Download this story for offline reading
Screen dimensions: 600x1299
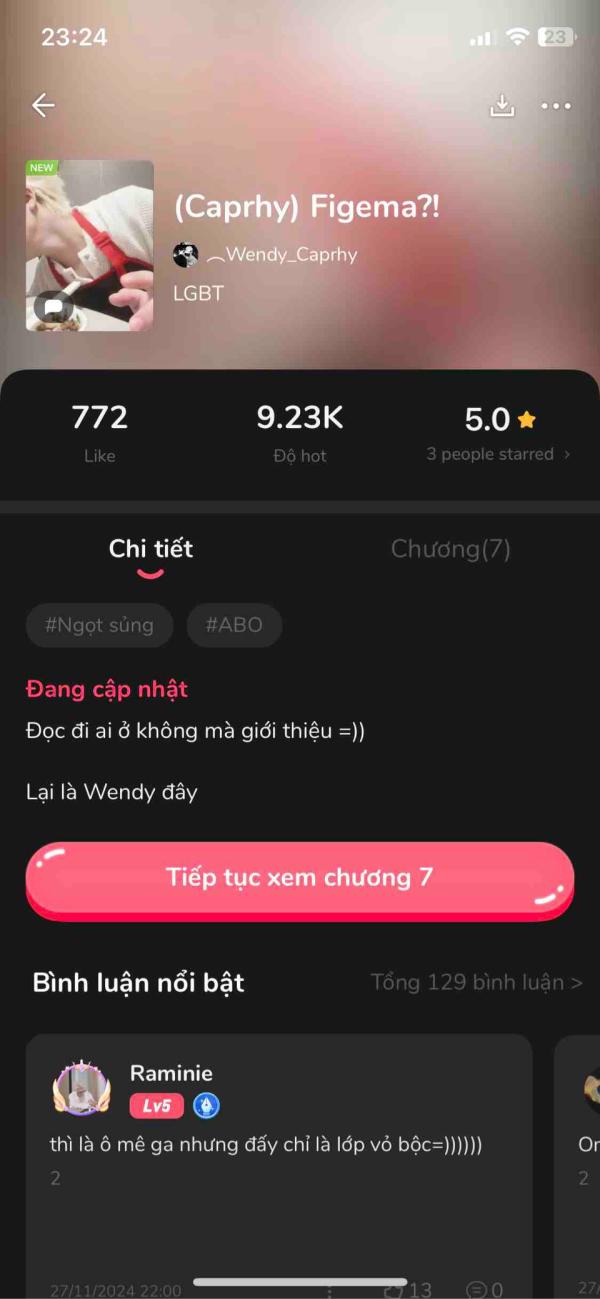coord(501,106)
